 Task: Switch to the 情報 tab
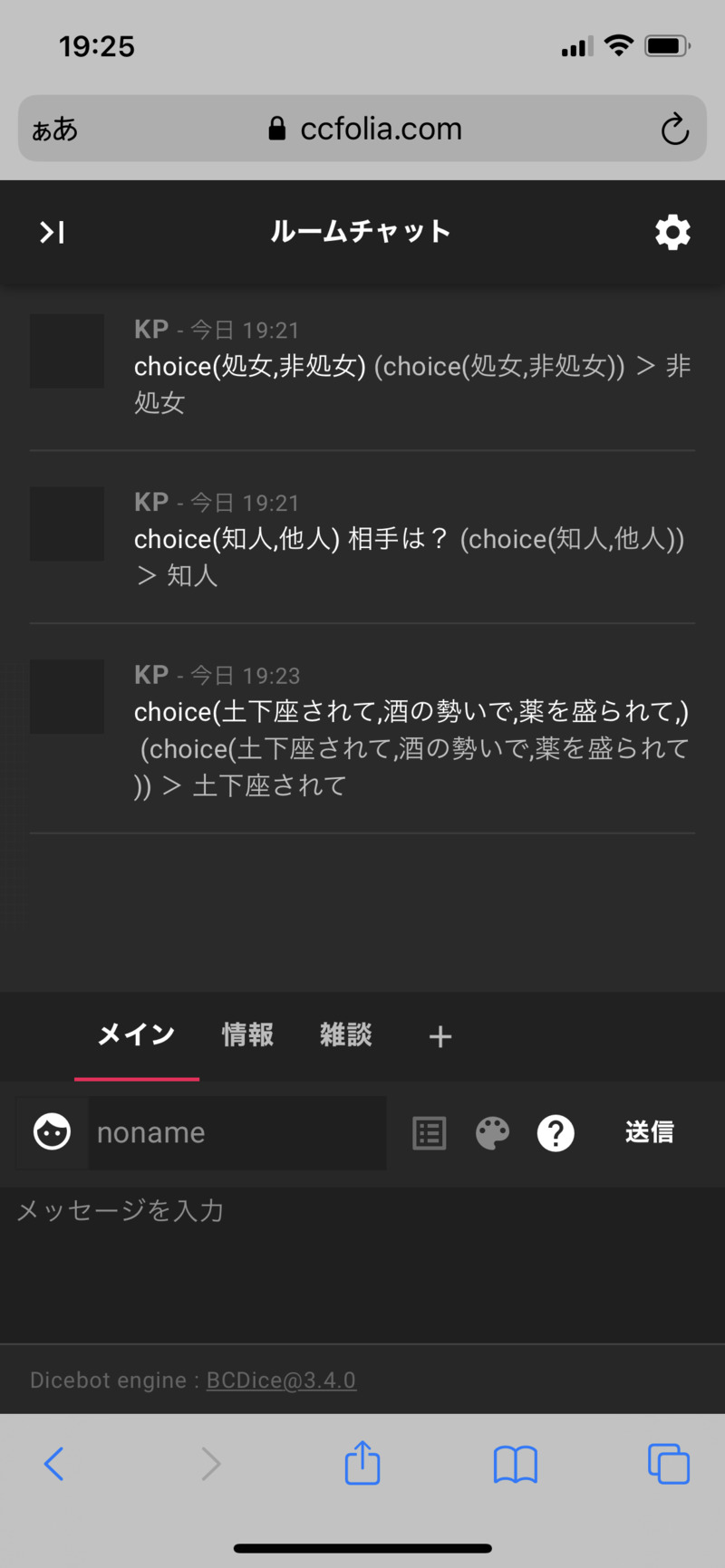click(247, 1034)
